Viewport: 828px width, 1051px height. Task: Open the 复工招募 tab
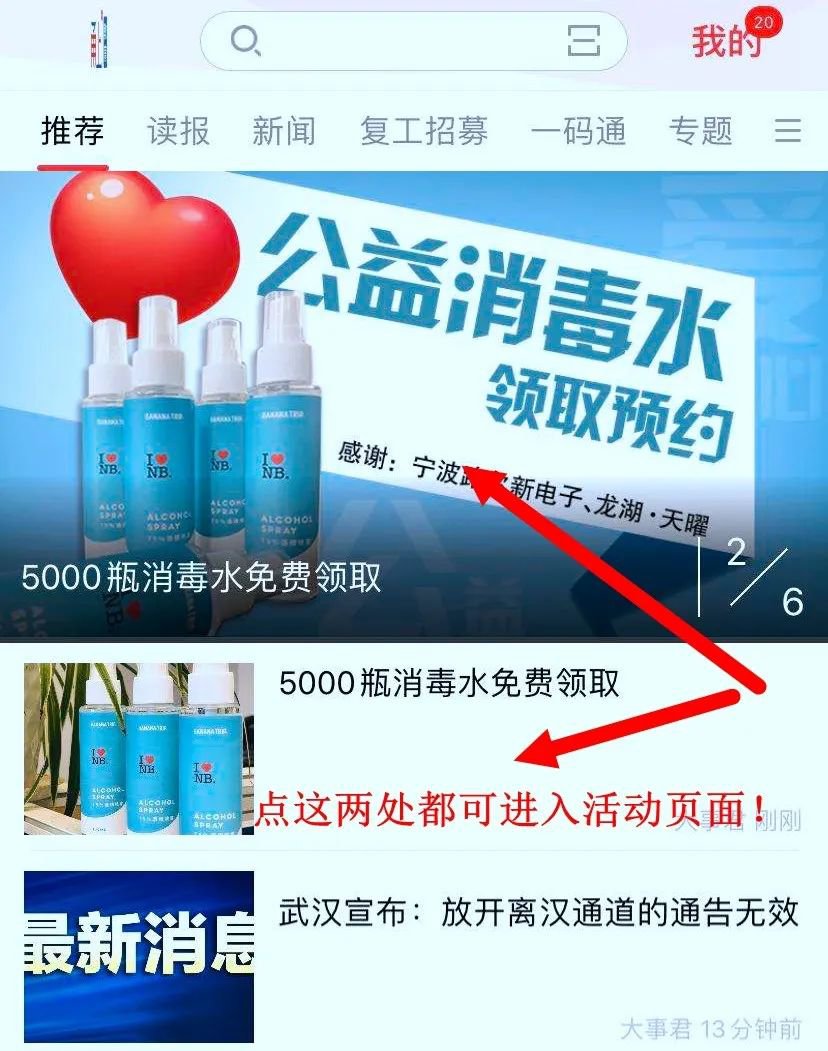click(424, 131)
